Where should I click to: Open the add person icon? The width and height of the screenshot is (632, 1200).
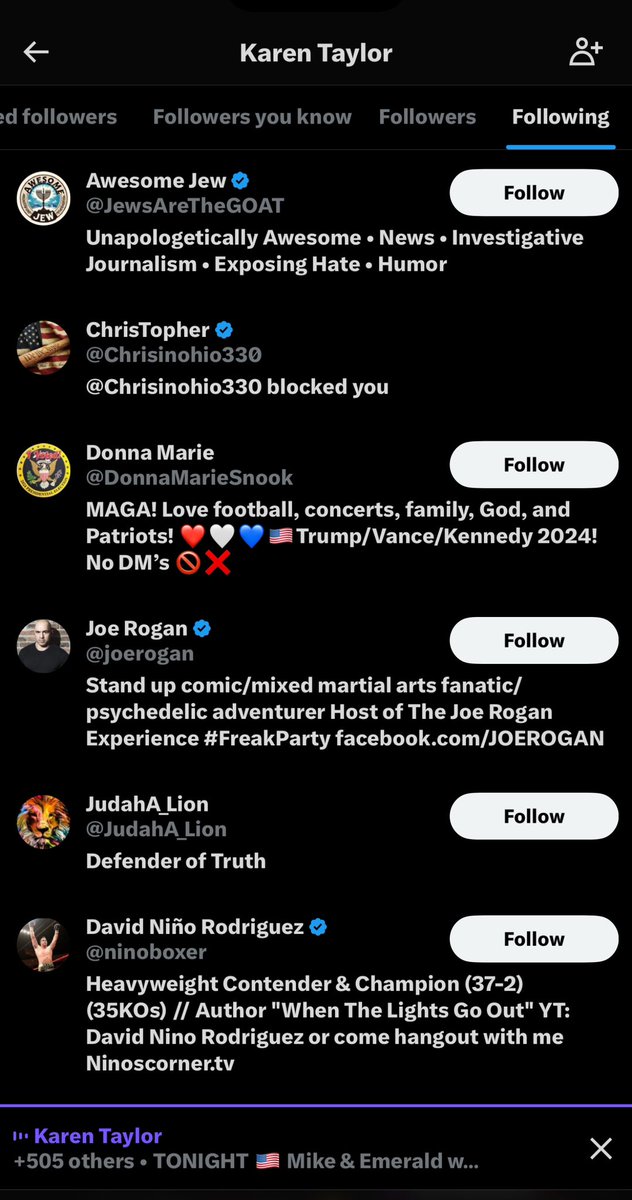click(x=585, y=53)
